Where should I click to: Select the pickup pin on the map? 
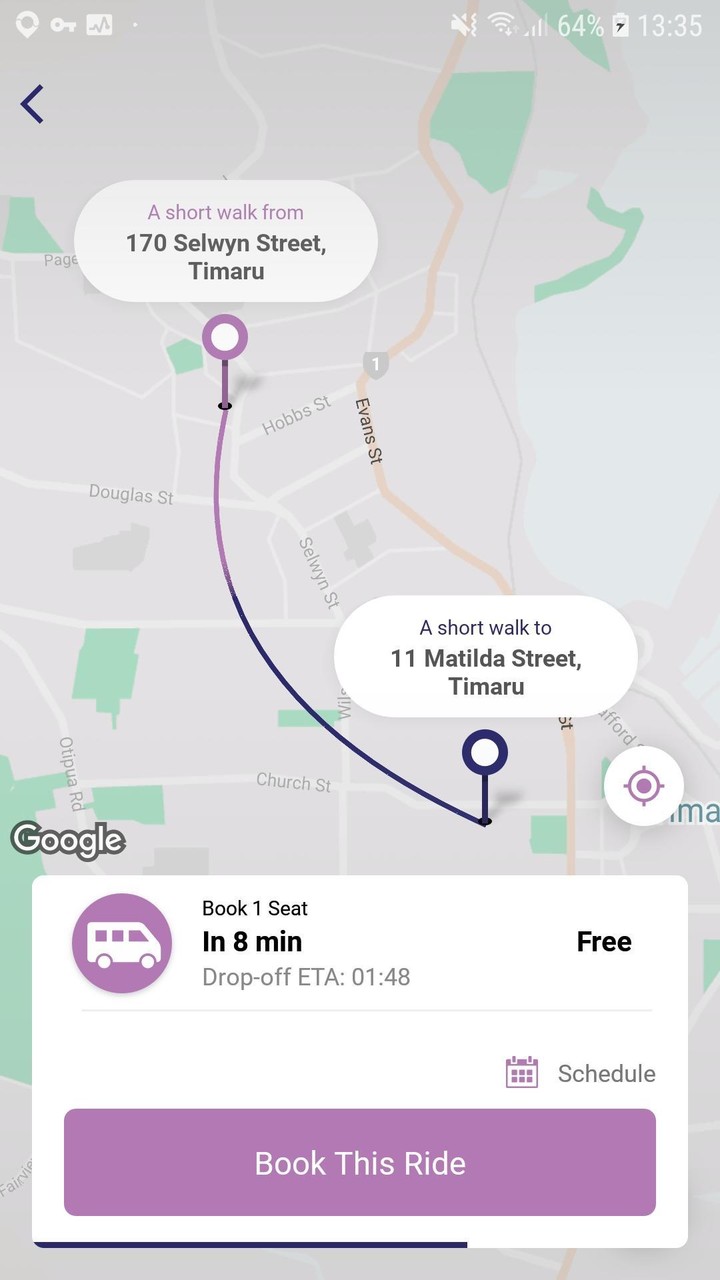224,337
